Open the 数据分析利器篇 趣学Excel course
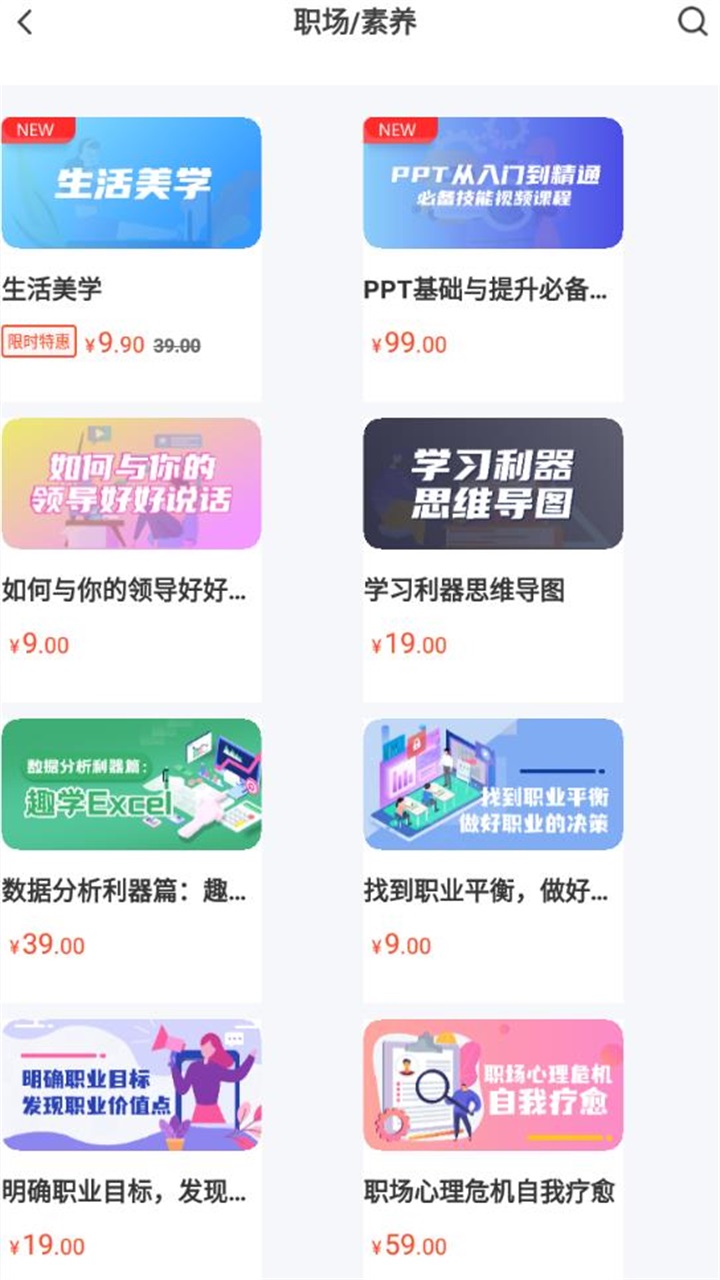The image size is (720, 1280). point(131,785)
